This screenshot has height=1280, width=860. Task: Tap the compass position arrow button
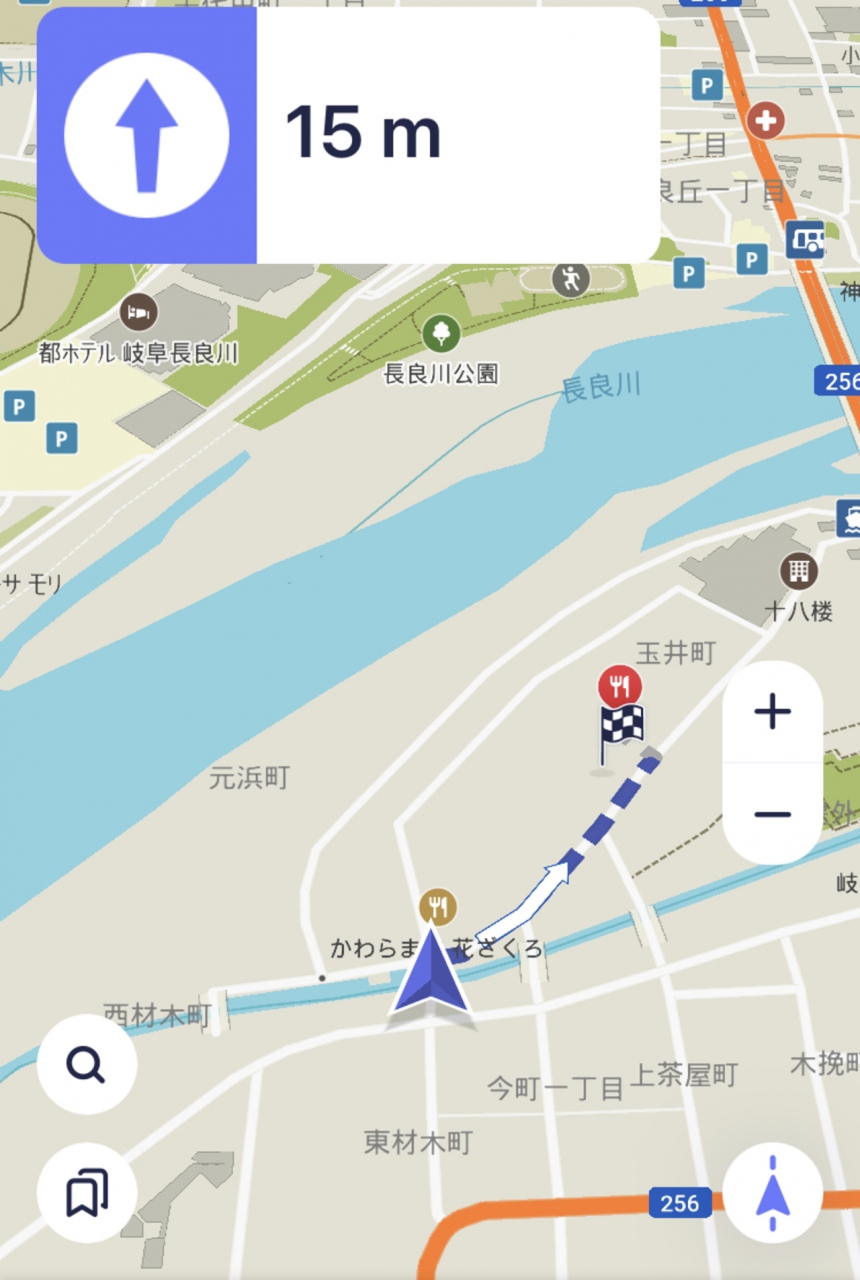[x=772, y=1193]
